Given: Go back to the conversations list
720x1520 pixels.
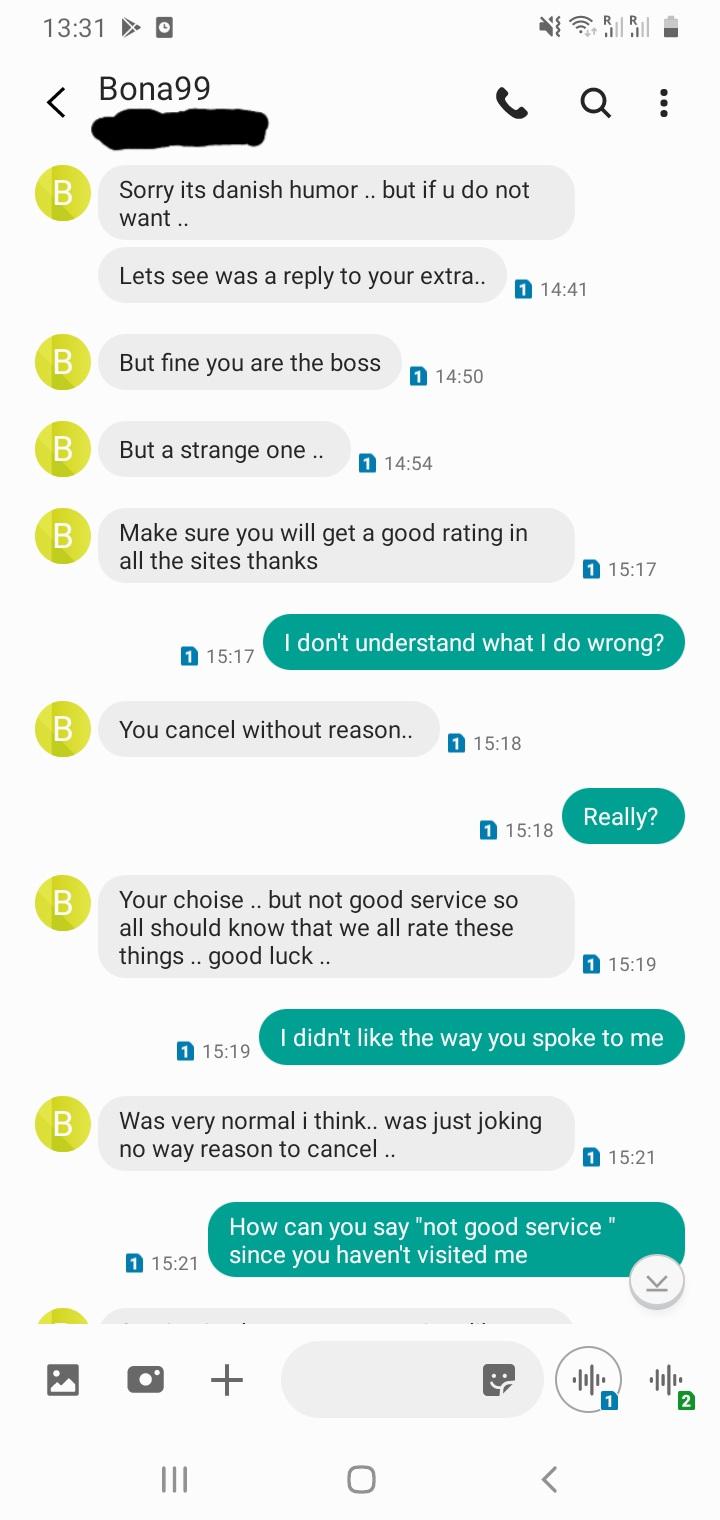Looking at the screenshot, I should tap(57, 102).
